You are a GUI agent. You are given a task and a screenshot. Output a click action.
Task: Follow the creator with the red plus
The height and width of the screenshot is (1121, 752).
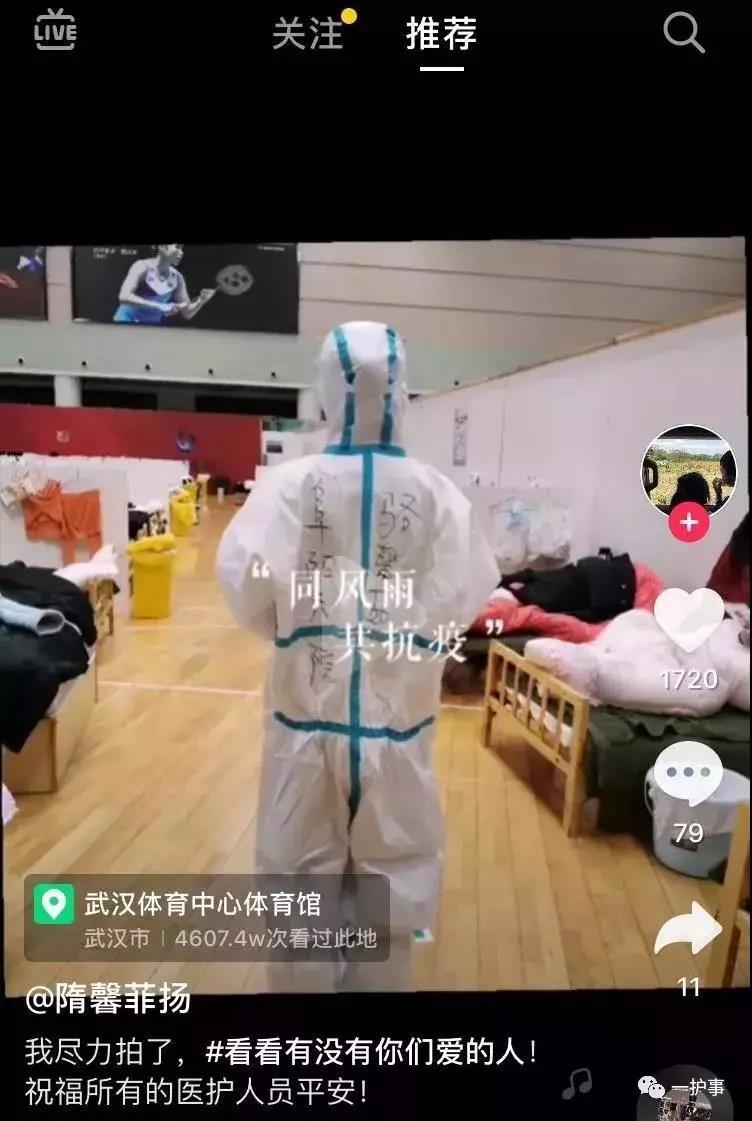(x=688, y=524)
